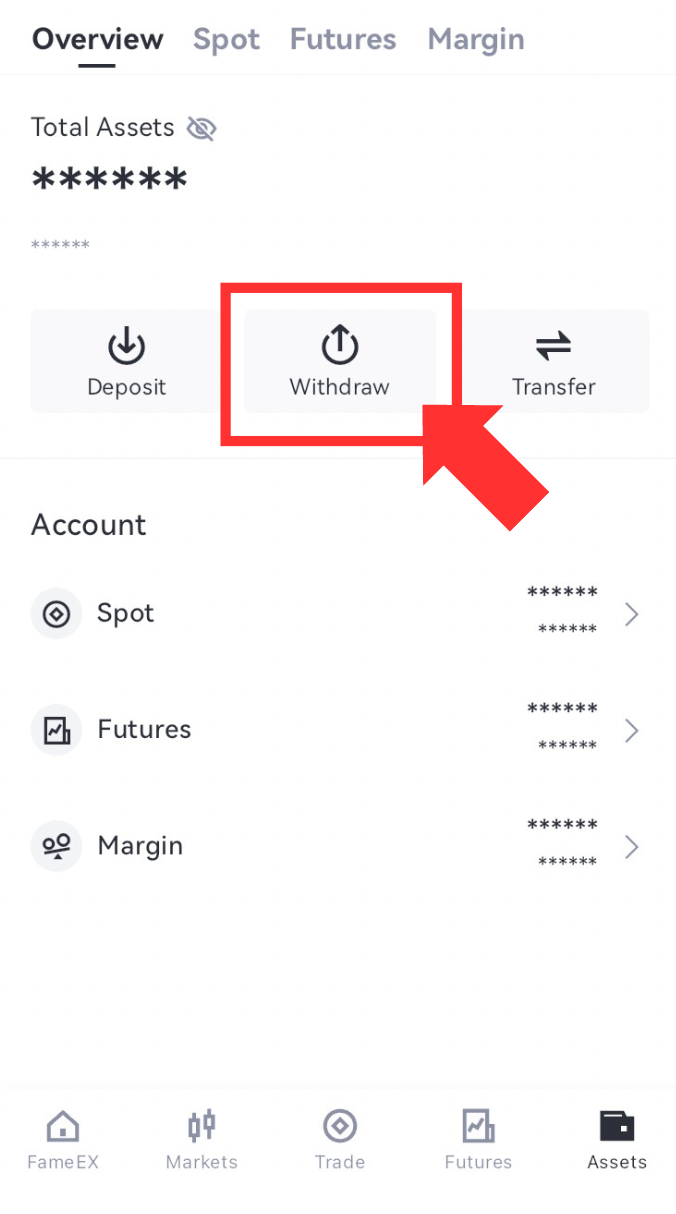This screenshot has width=676, height=1214.
Task: Select the Overview tab
Action: tap(97, 39)
